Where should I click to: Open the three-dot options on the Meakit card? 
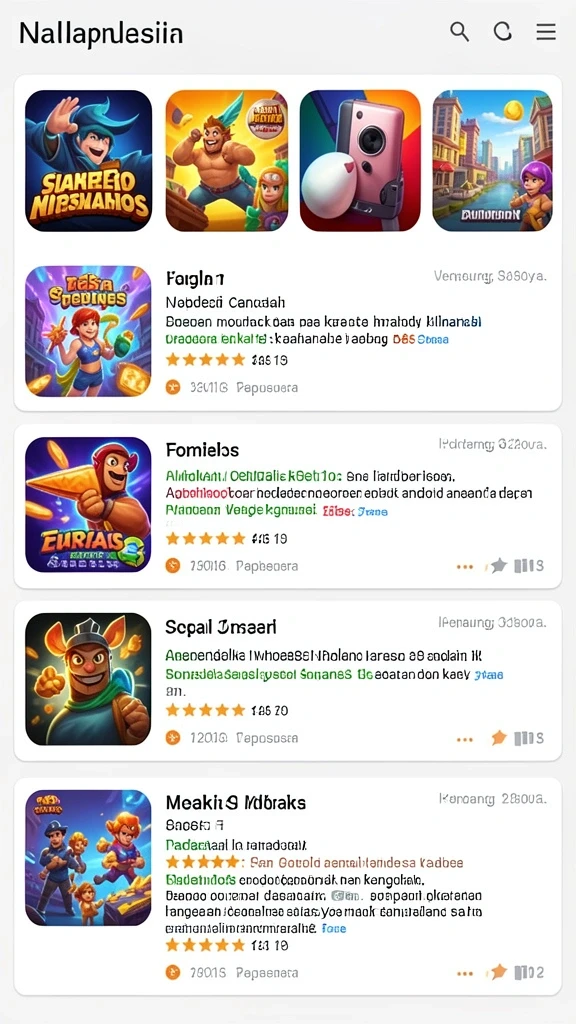click(x=465, y=973)
